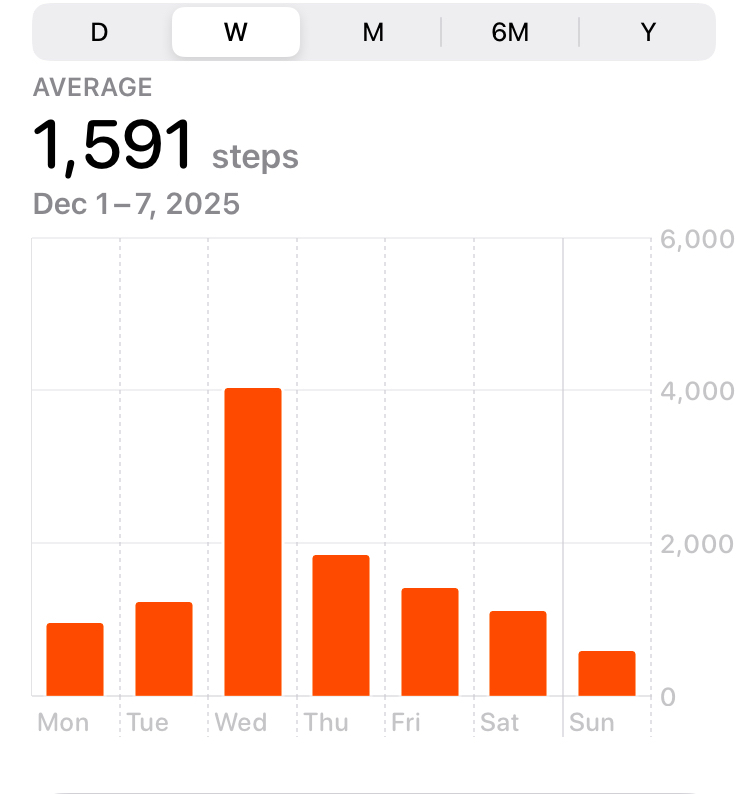Switch to the M month view
750x794 pixels.
tap(373, 32)
